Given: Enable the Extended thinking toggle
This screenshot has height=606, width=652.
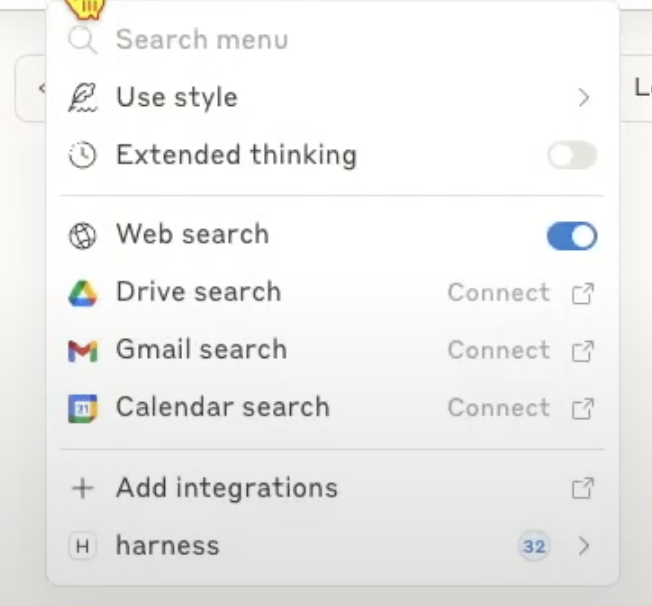Looking at the screenshot, I should (x=571, y=155).
